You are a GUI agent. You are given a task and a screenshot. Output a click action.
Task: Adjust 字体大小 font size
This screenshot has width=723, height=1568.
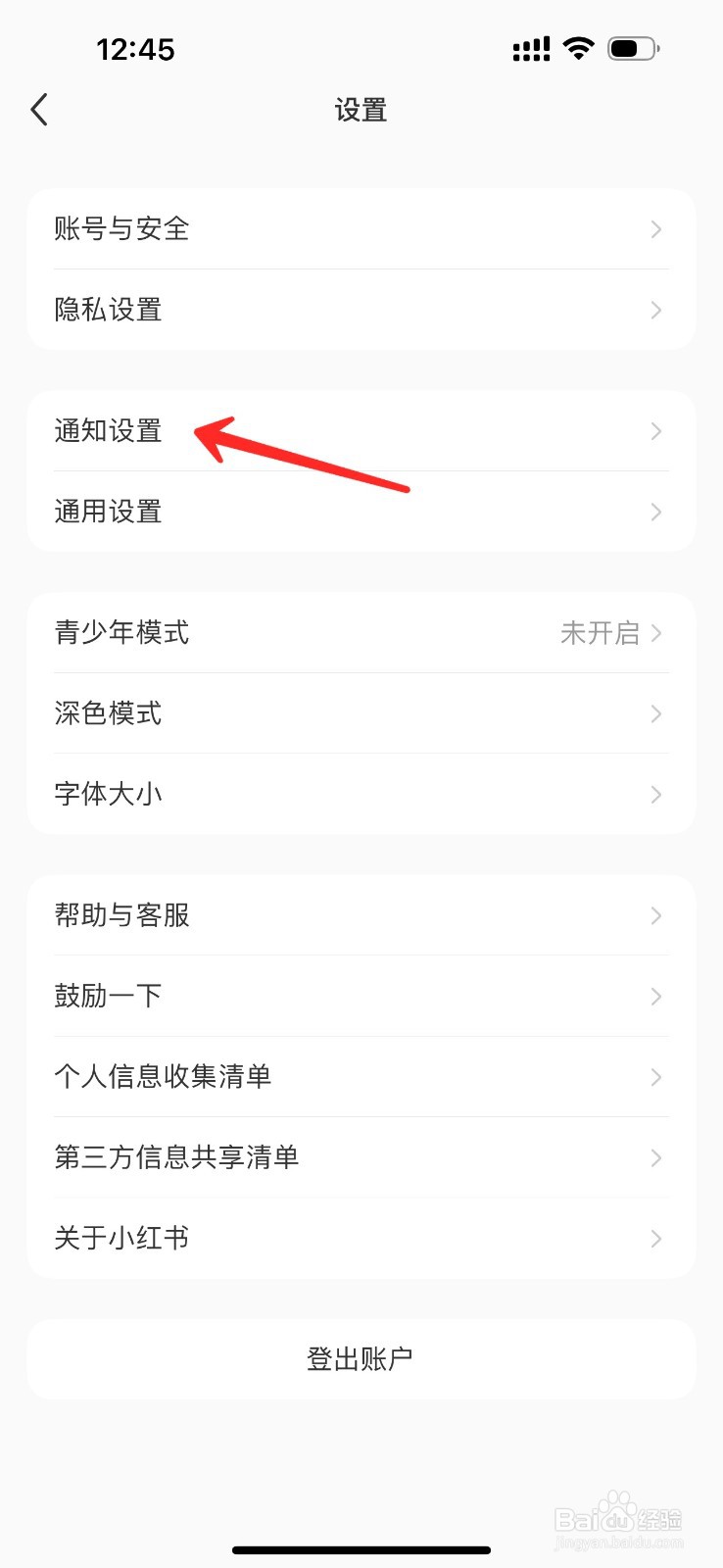click(x=107, y=794)
